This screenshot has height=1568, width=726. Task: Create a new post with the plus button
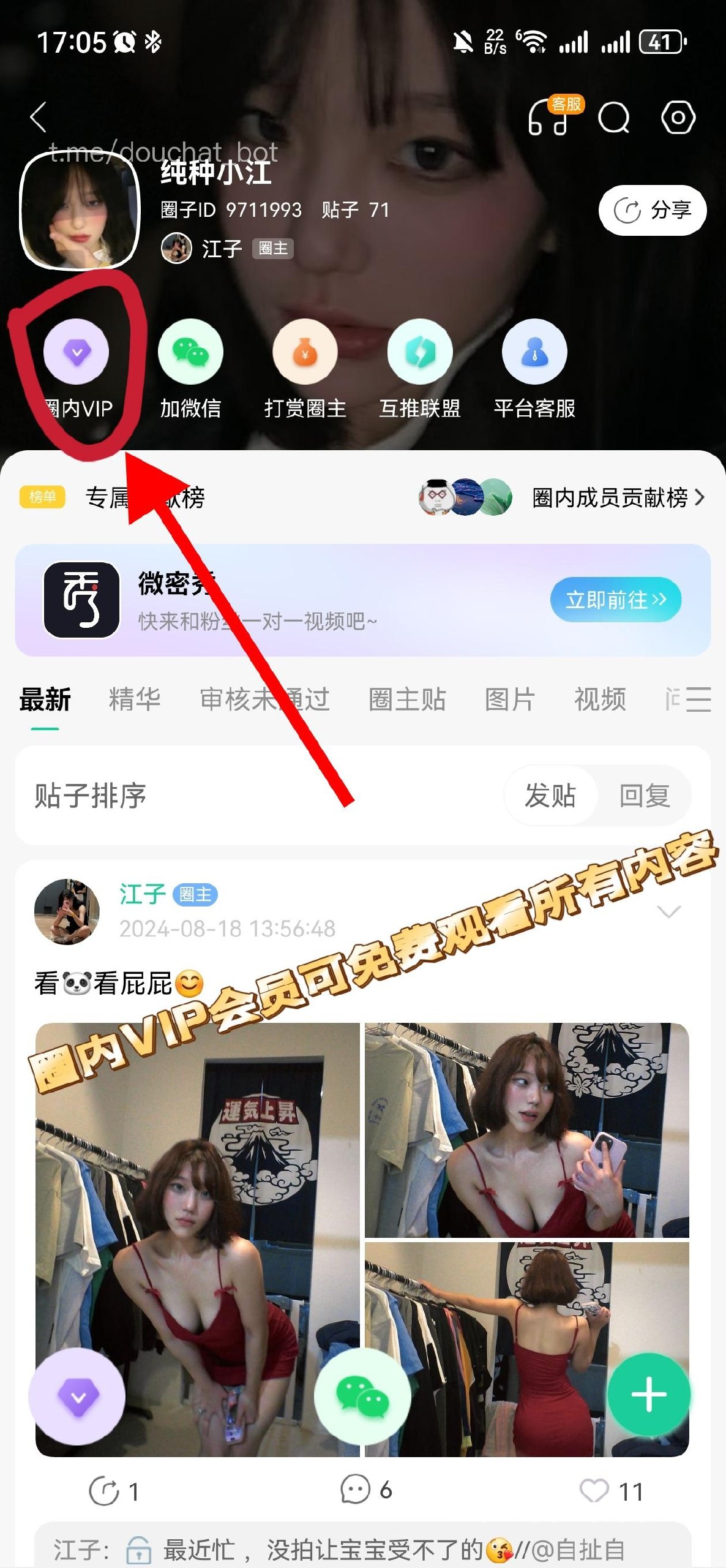coord(649,1395)
